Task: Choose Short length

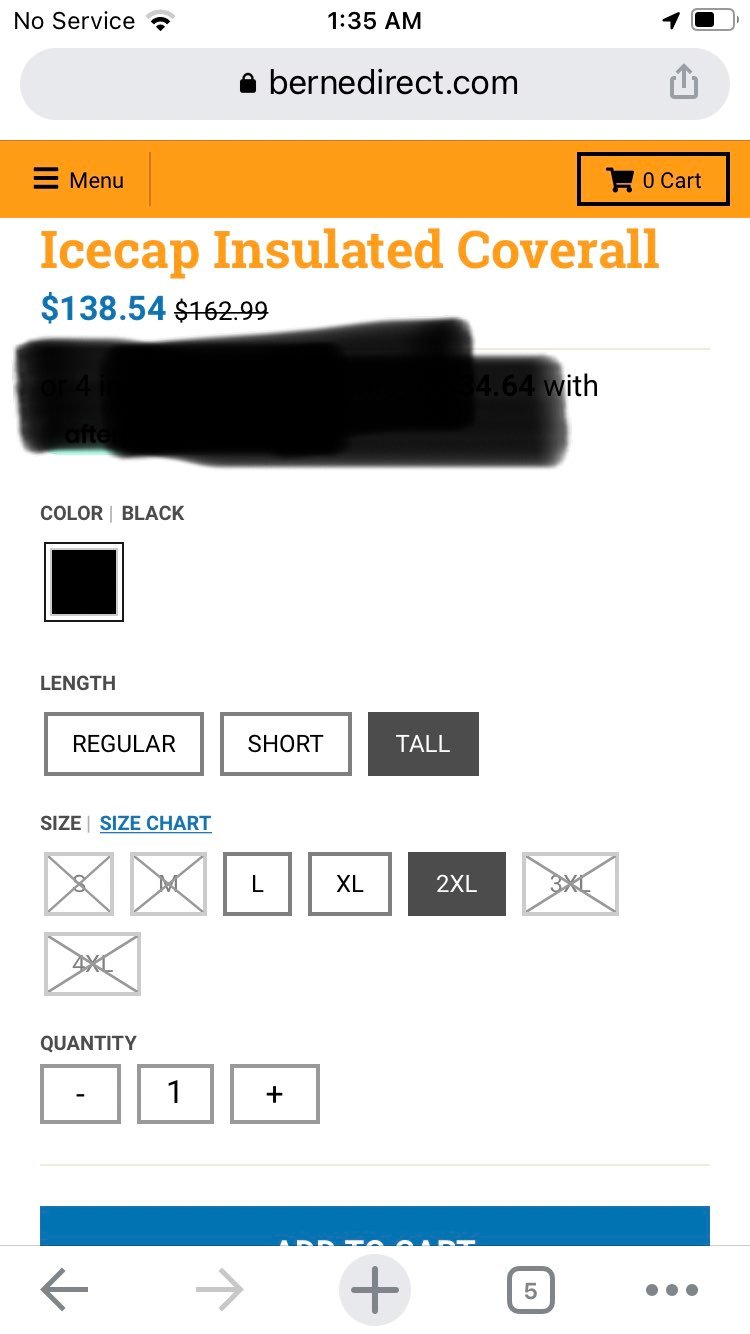Action: [286, 744]
